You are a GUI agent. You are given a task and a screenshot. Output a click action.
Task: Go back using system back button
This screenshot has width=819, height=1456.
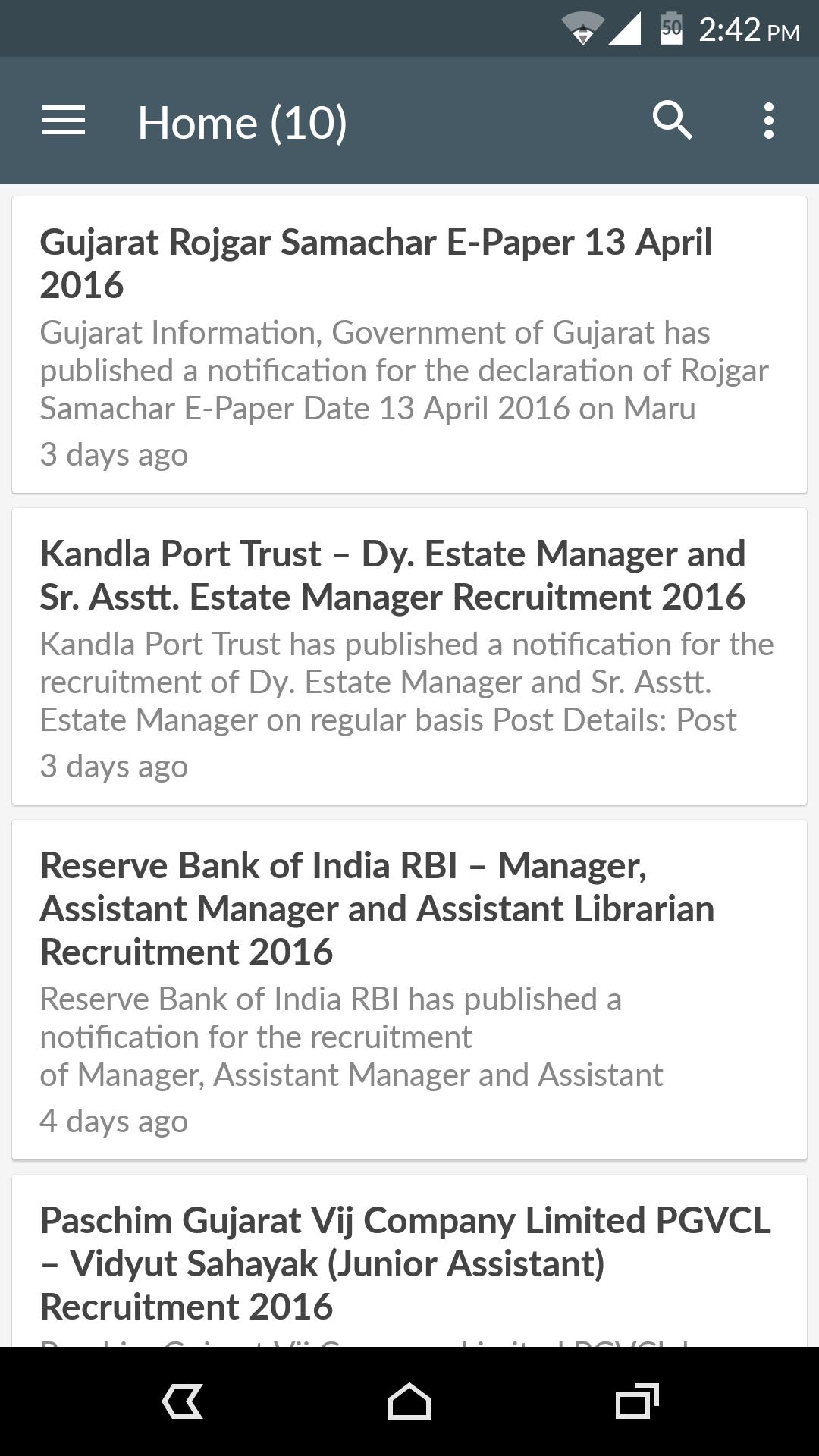coord(183,1401)
